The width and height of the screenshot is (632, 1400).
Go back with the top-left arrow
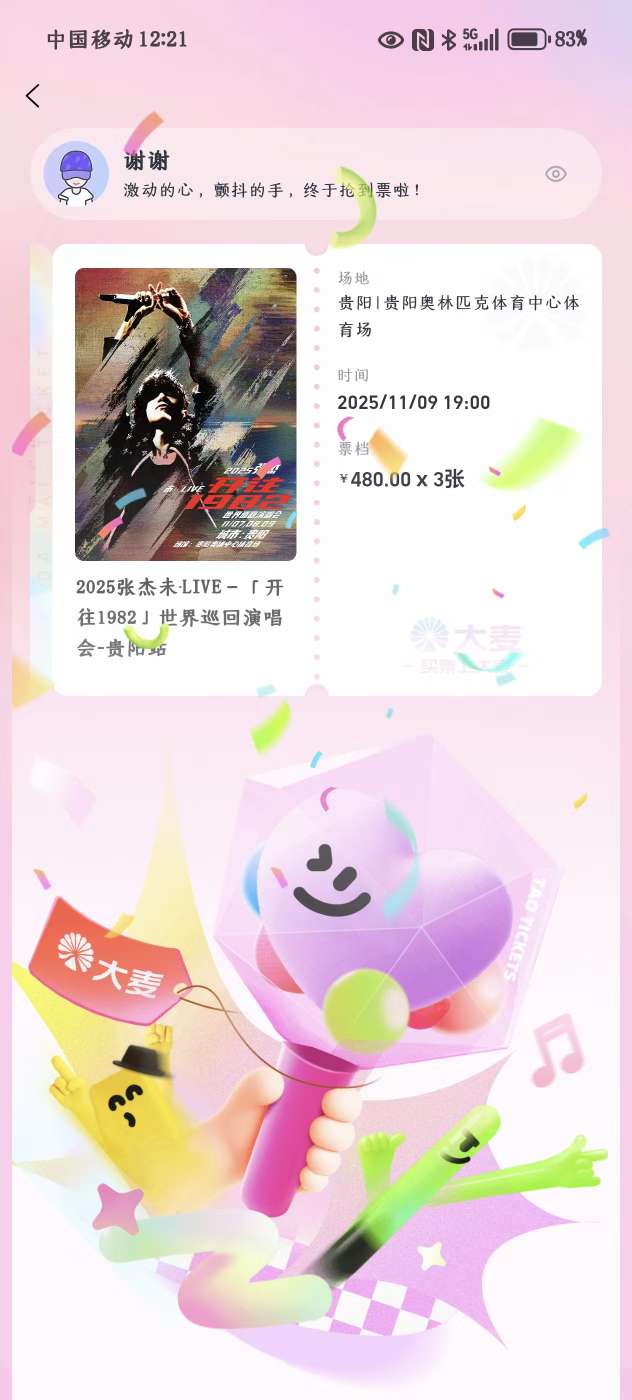pos(33,96)
